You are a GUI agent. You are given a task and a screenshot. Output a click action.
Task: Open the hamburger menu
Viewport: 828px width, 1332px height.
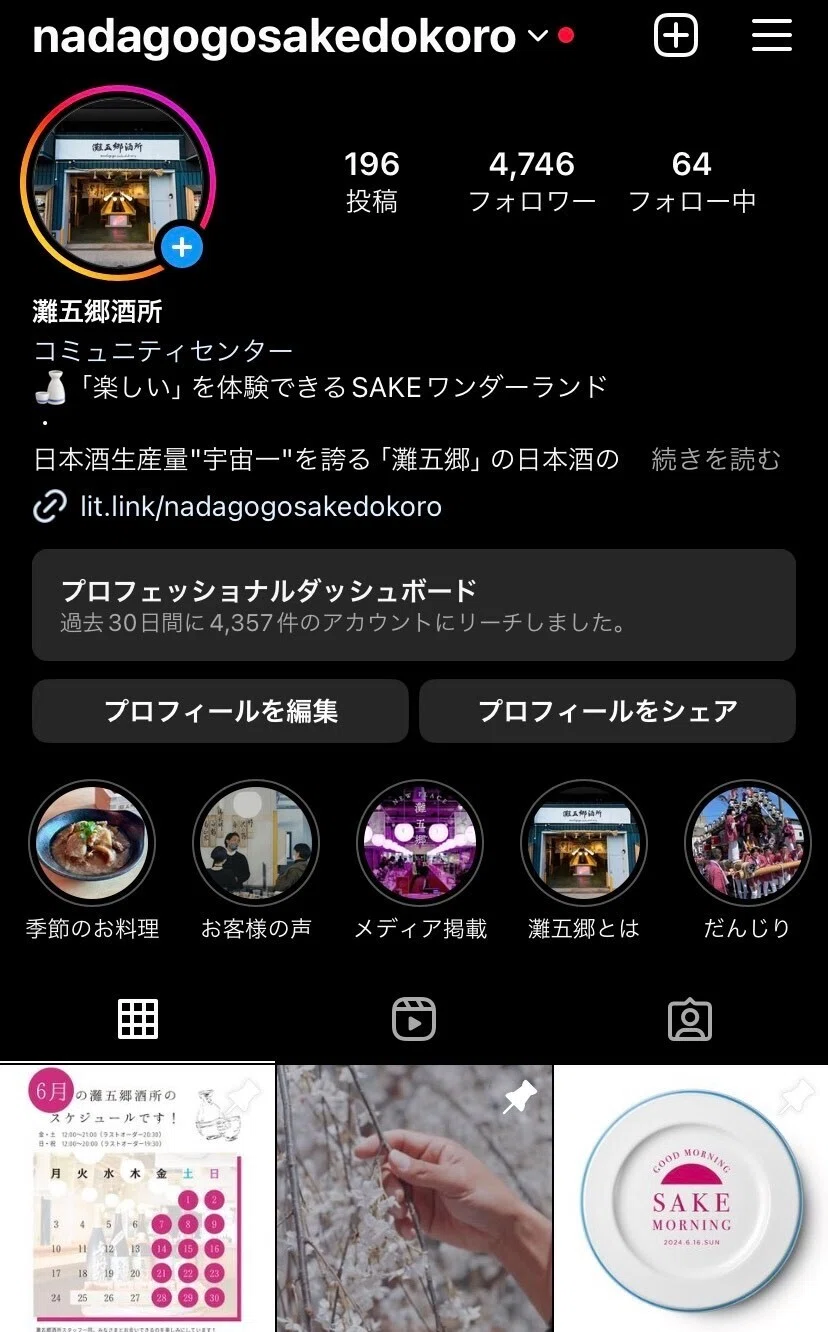coord(771,37)
